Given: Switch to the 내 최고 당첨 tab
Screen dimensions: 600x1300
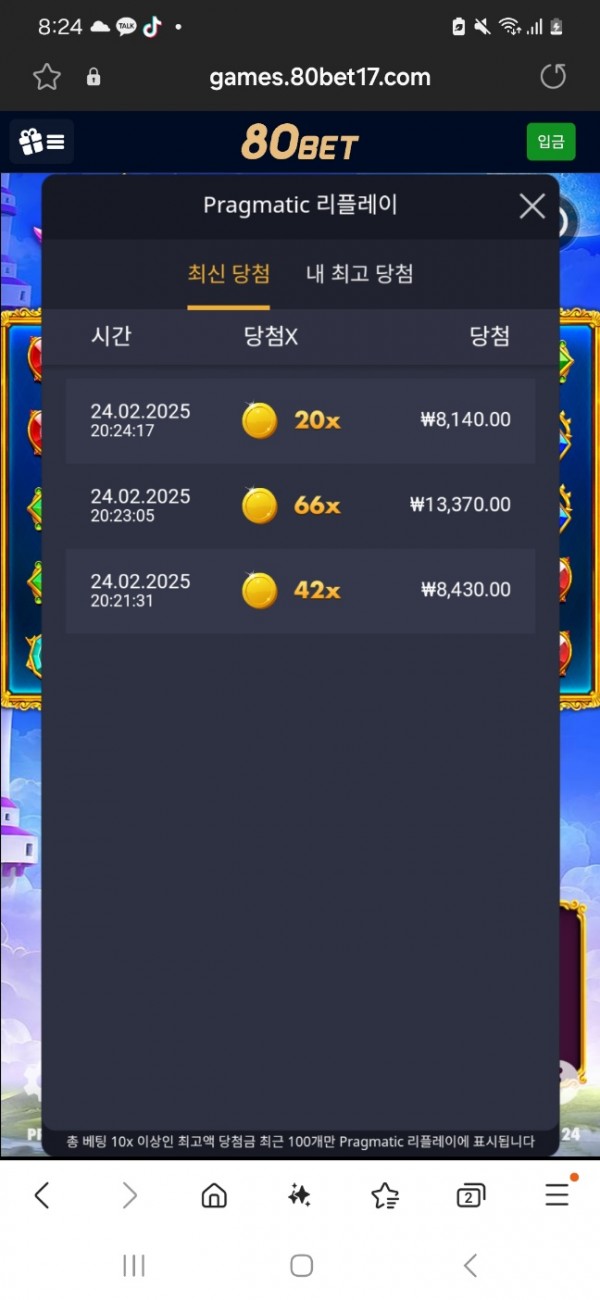Looking at the screenshot, I should [359, 274].
